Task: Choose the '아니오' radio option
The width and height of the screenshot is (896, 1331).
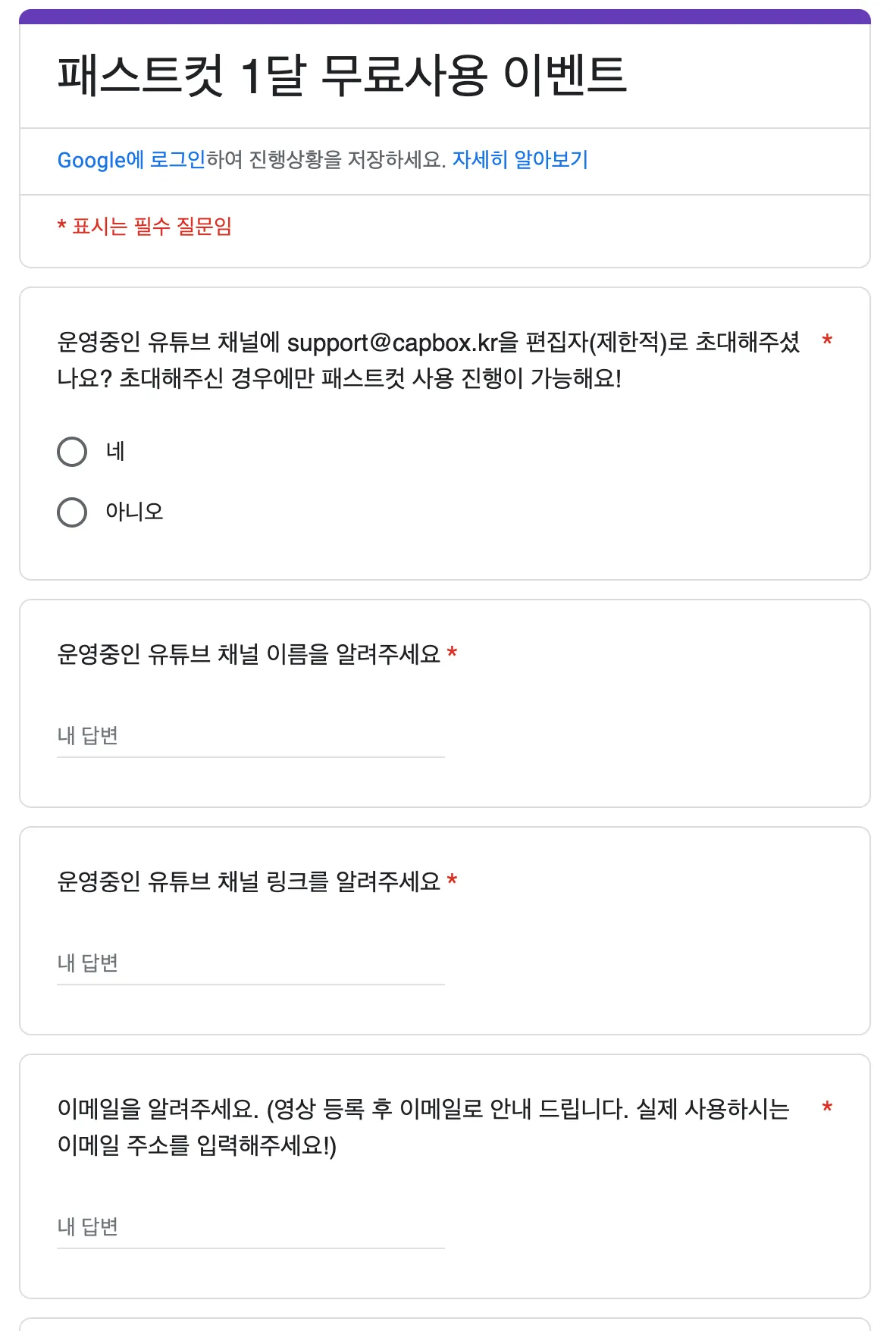Action: point(73,512)
